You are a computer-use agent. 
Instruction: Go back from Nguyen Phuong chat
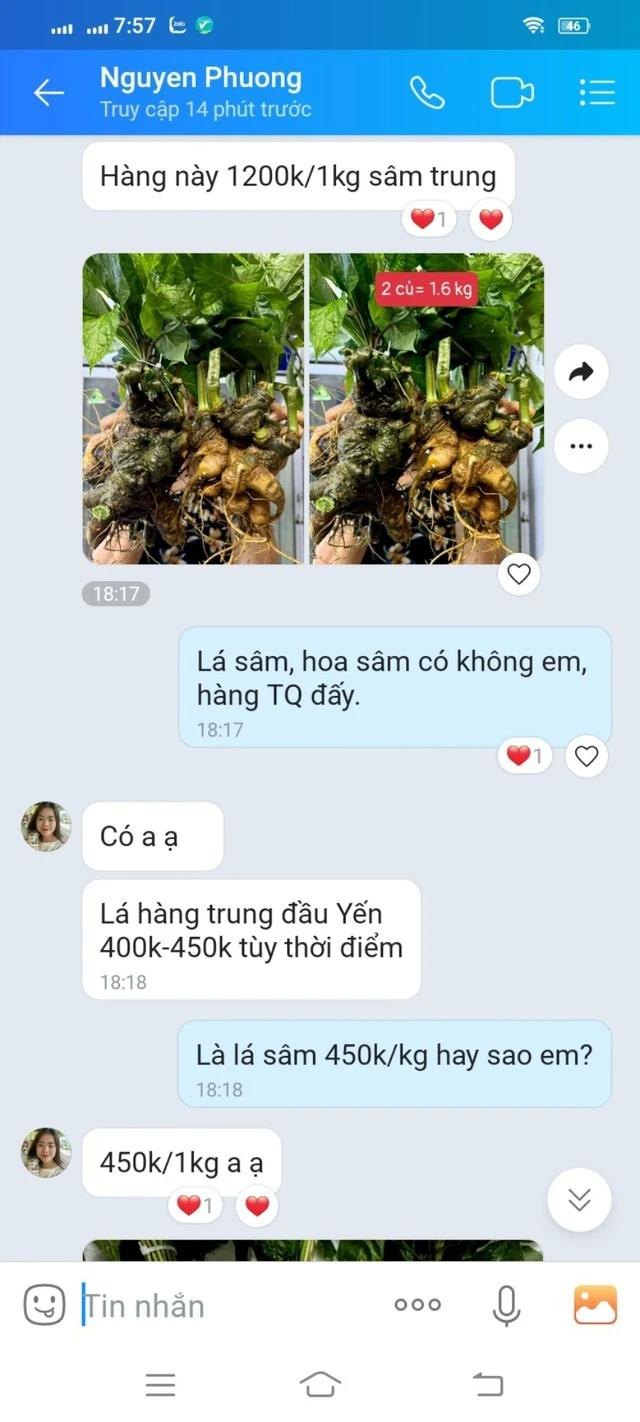point(48,93)
